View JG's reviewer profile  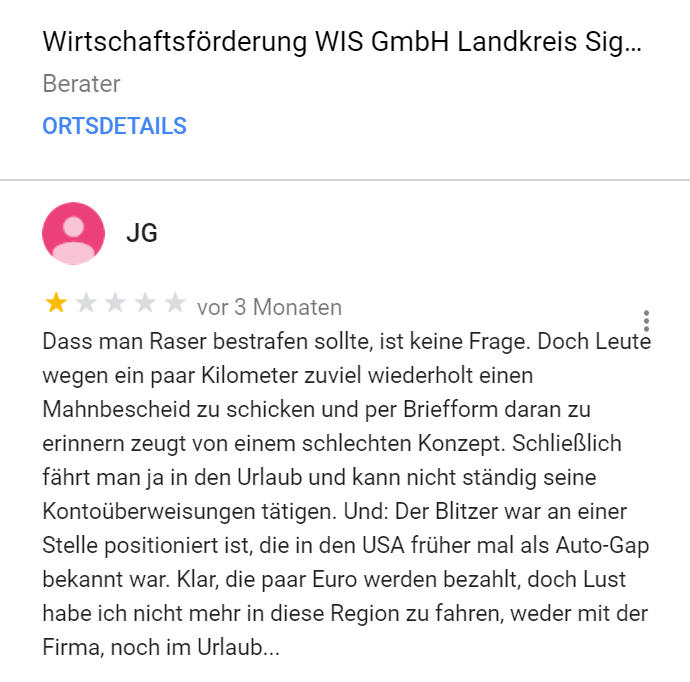pyautogui.click(x=73, y=234)
